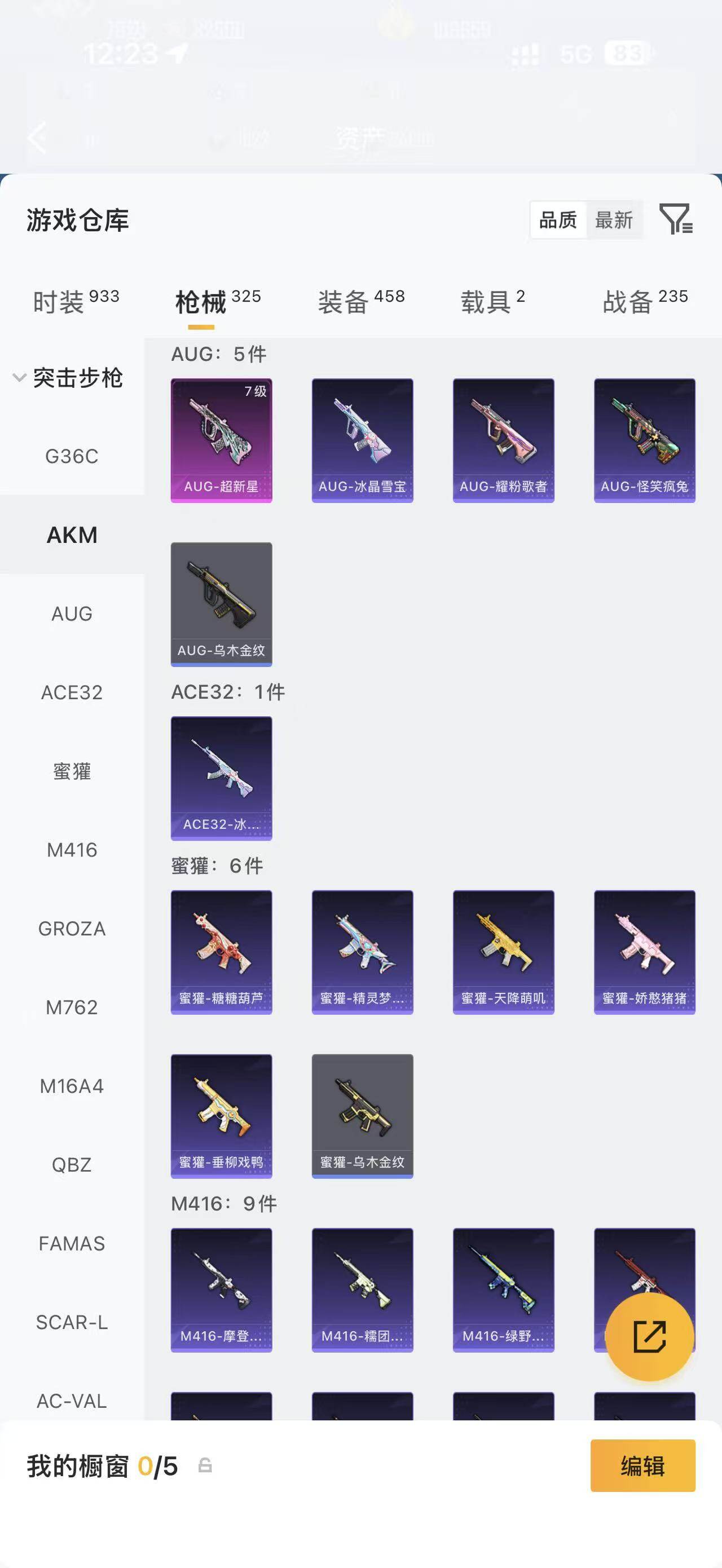Switch to the 时装 tab
The image size is (722, 1568).
(76, 301)
